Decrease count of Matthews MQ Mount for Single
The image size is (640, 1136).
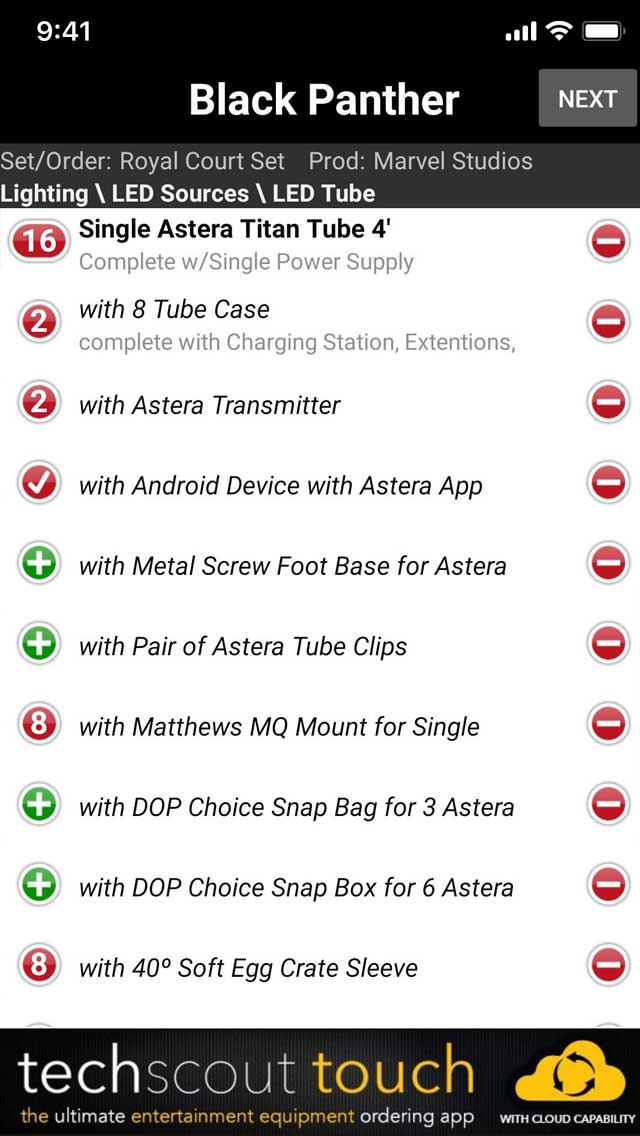click(x=608, y=724)
